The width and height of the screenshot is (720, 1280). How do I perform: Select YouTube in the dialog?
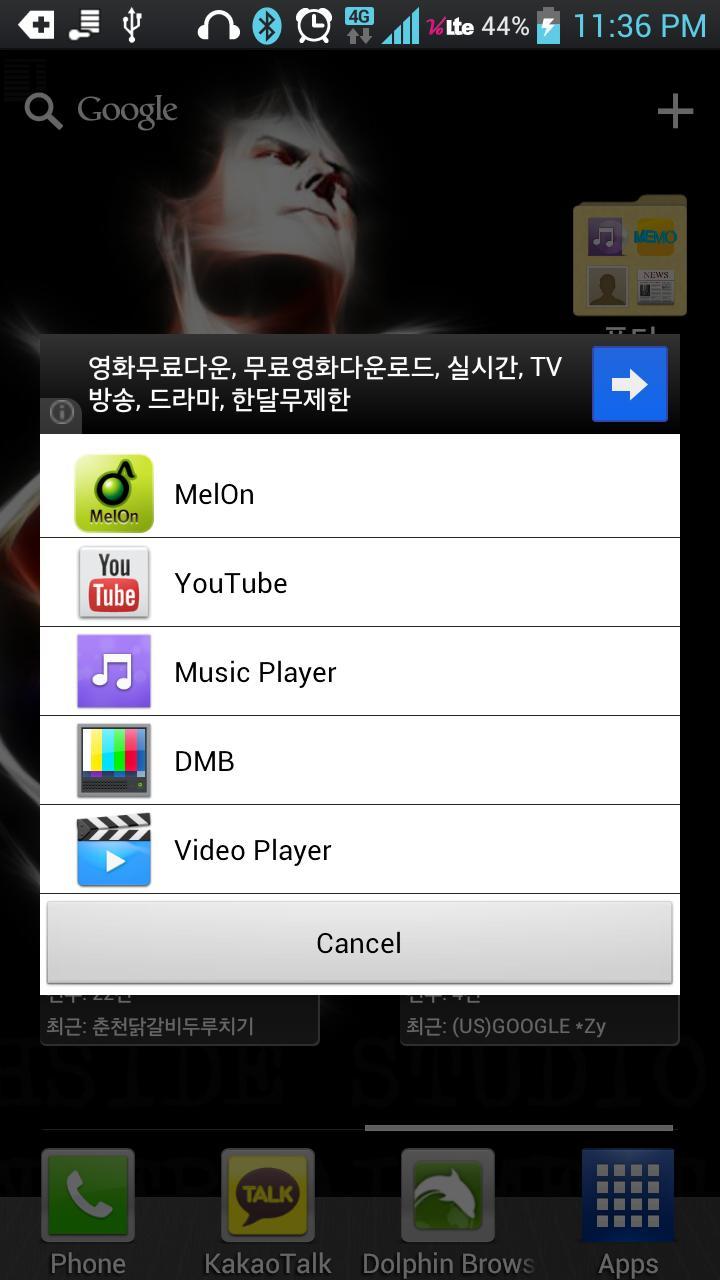(x=359, y=582)
